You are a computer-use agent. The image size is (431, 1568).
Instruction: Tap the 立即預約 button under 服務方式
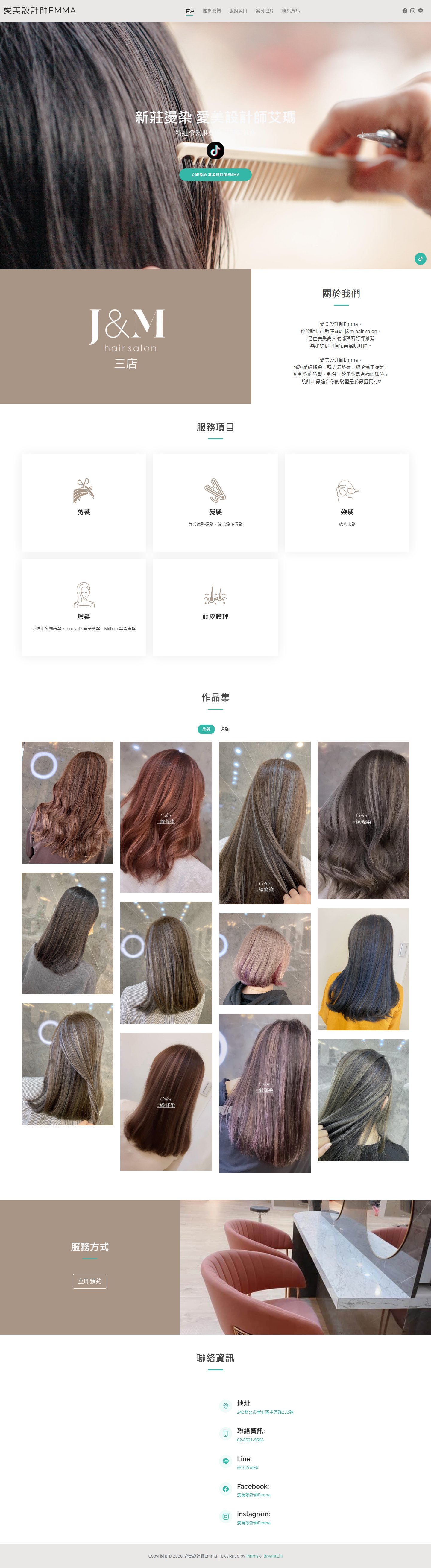pyautogui.click(x=89, y=1281)
